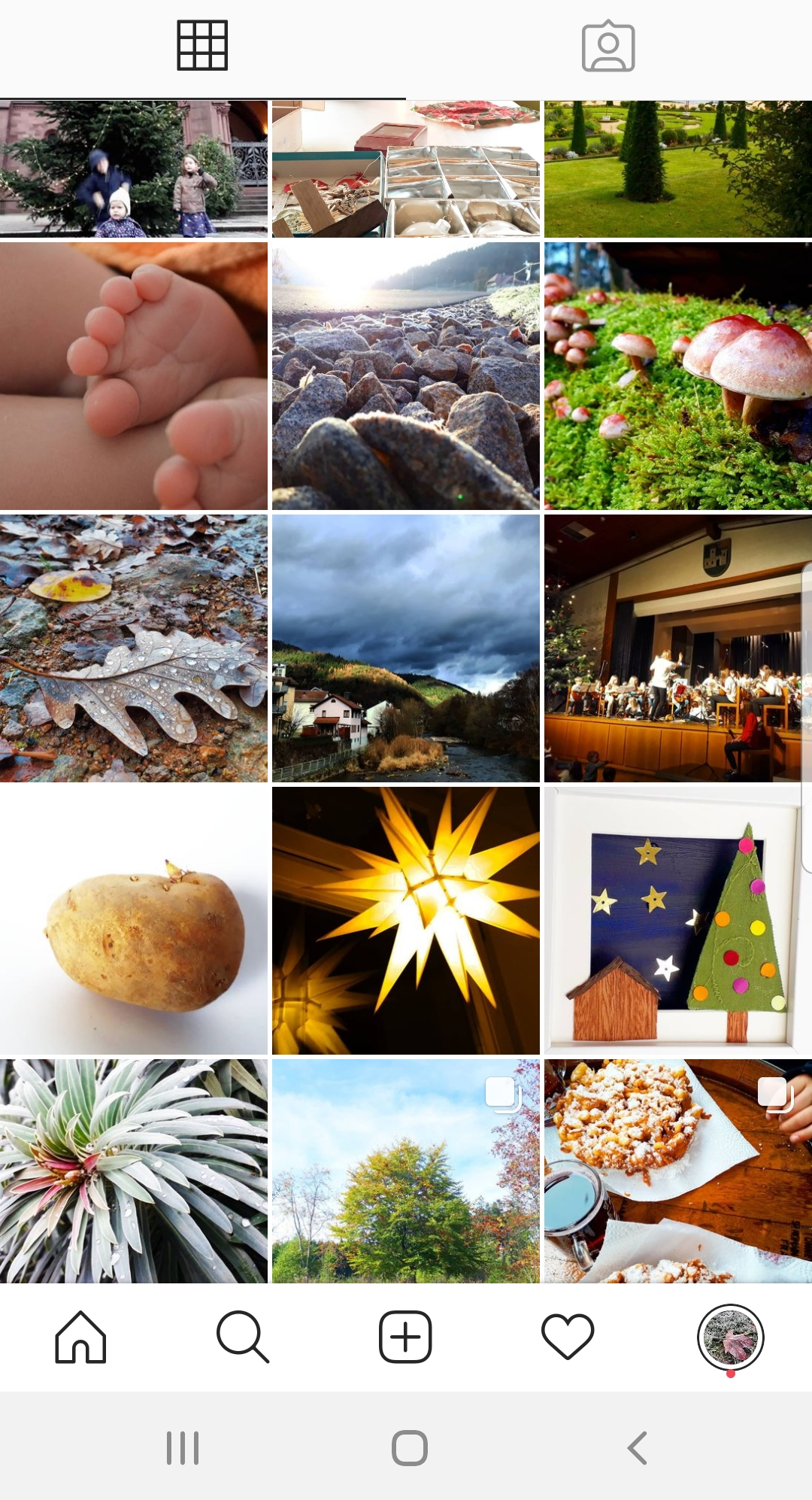Screen dimensions: 812x1500
Task: Switch to the grid posts tab
Action: [202, 47]
